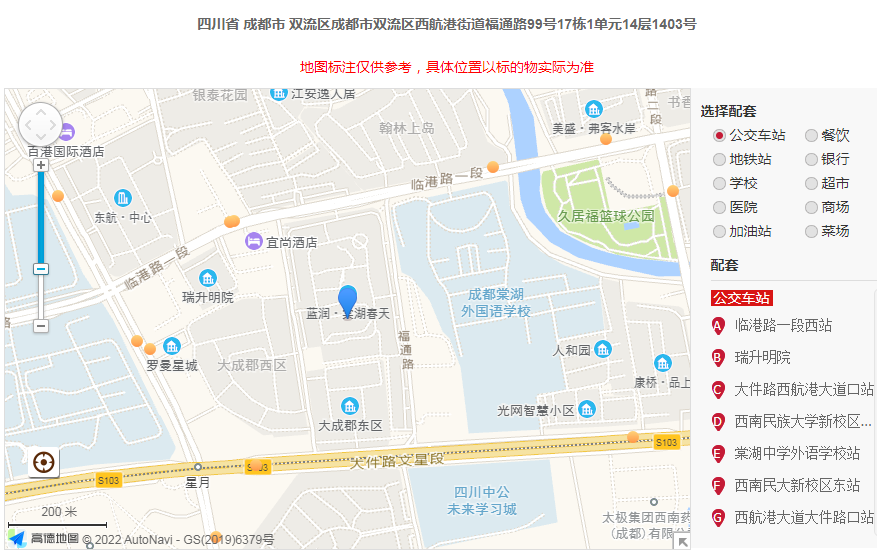
Task: Open bus stop 大件路西航港大道口站
Action: pyautogui.click(x=804, y=389)
